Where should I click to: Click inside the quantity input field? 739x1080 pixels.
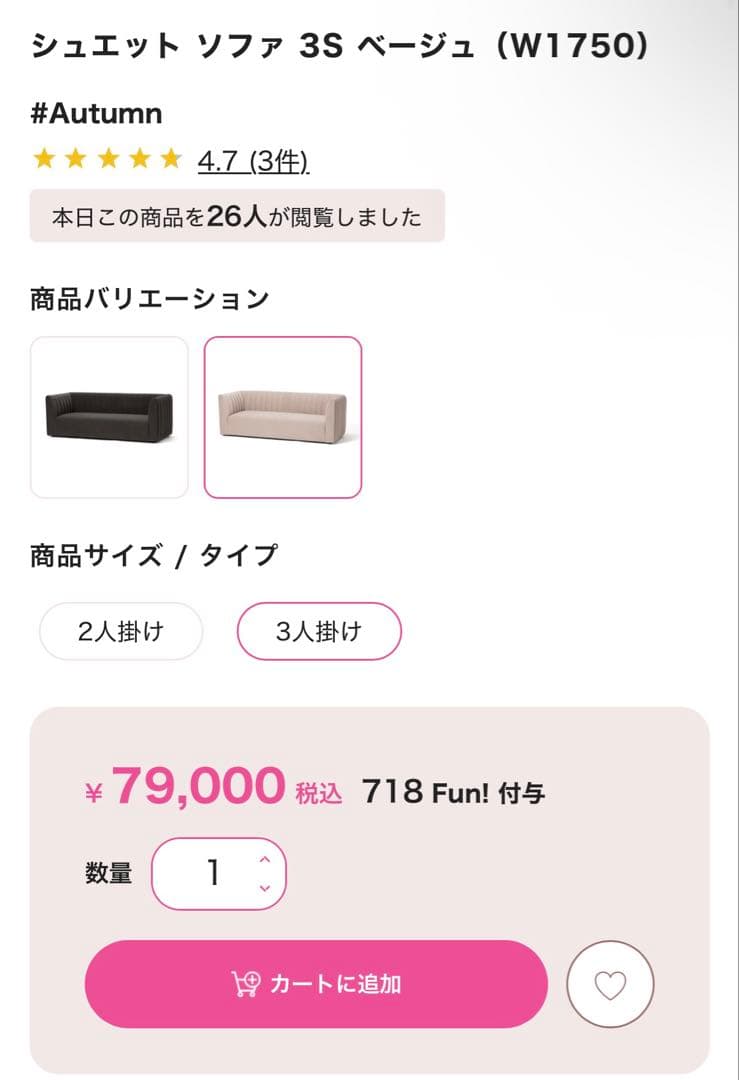click(205, 873)
